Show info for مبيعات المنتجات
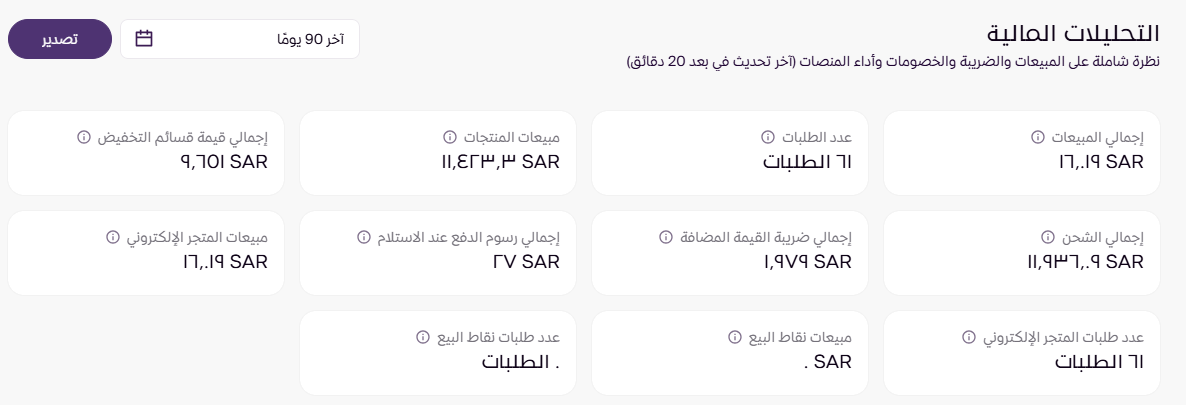Screen dimensions: 1186x405 point(450,137)
